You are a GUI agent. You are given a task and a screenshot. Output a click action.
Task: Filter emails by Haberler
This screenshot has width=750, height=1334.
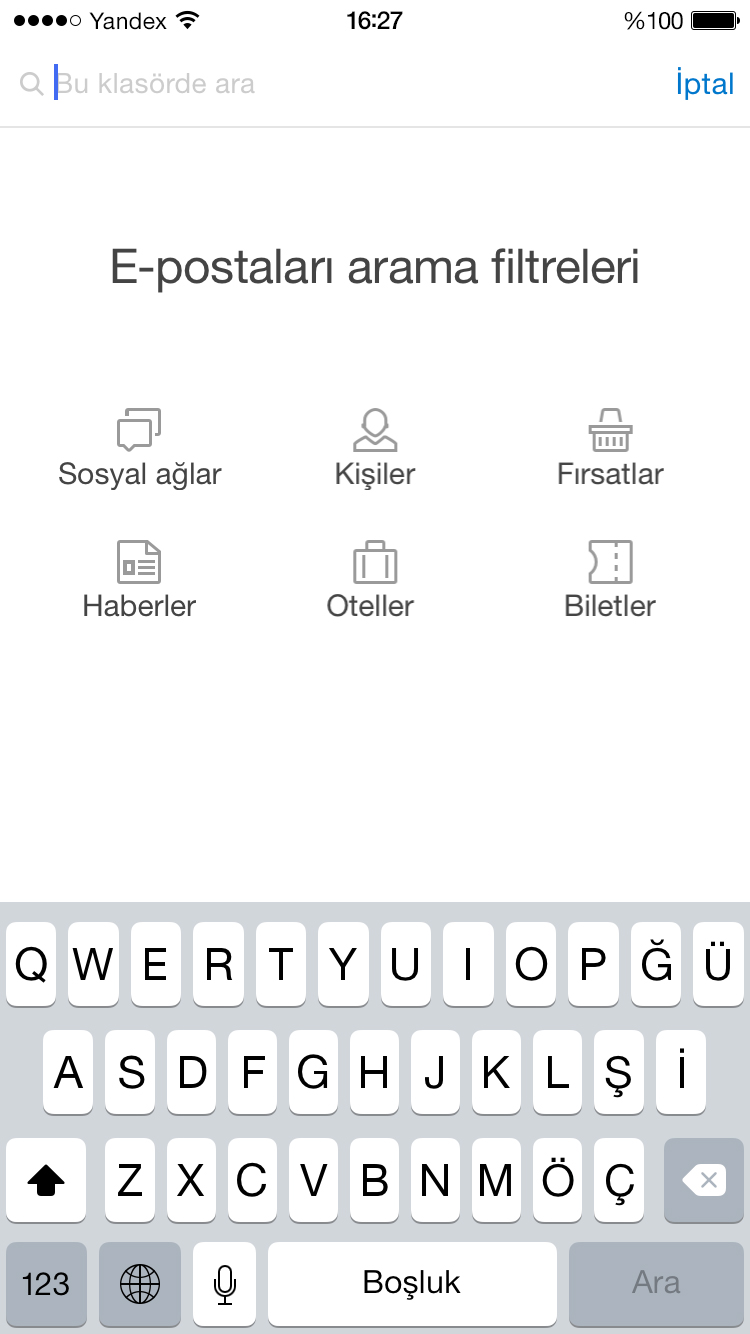click(x=140, y=580)
